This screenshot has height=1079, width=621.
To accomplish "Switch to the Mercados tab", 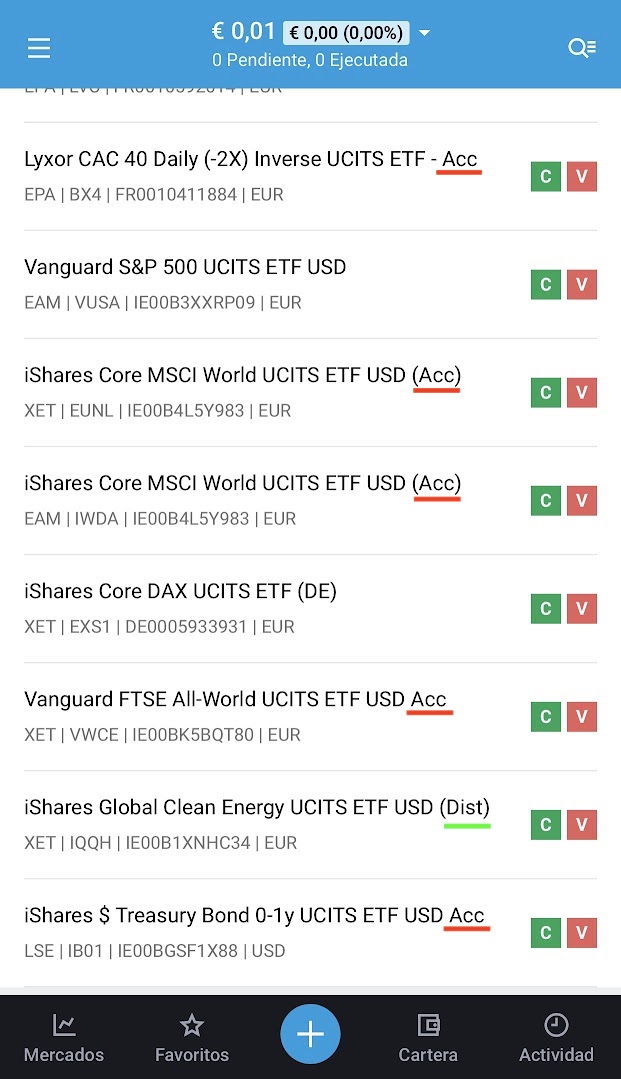I will [x=64, y=1038].
